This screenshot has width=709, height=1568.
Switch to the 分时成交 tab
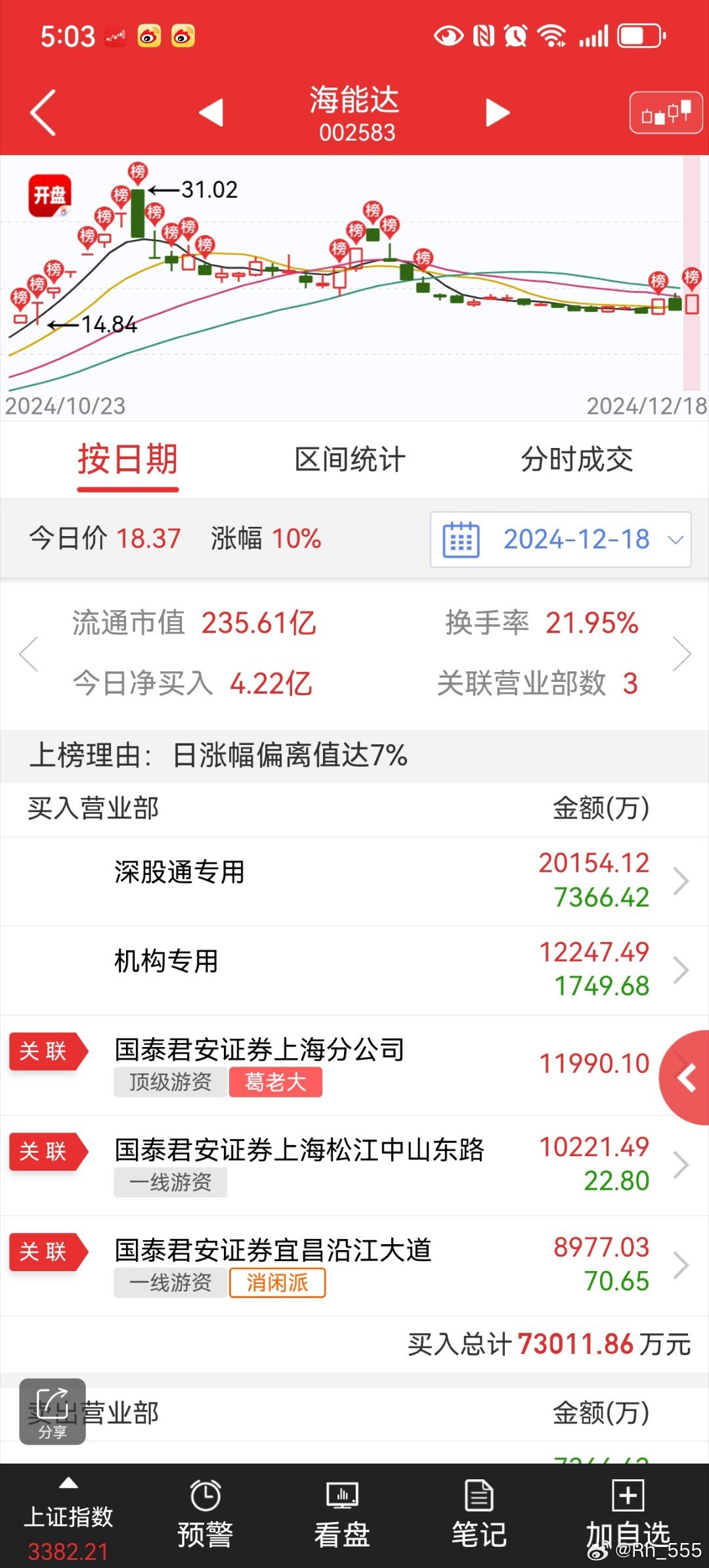click(577, 460)
